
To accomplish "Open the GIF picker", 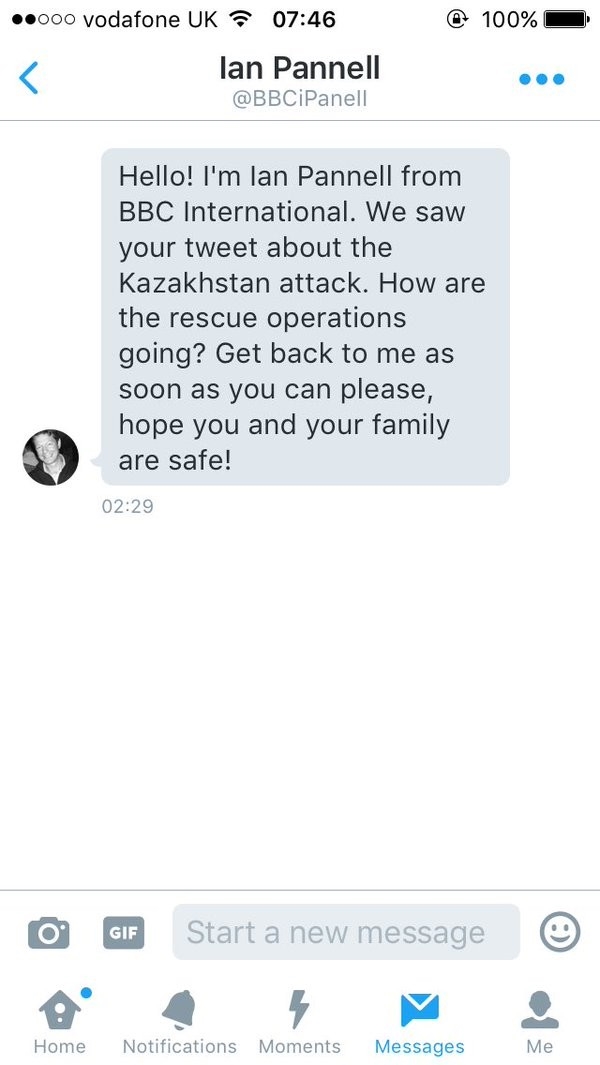I will (124, 933).
